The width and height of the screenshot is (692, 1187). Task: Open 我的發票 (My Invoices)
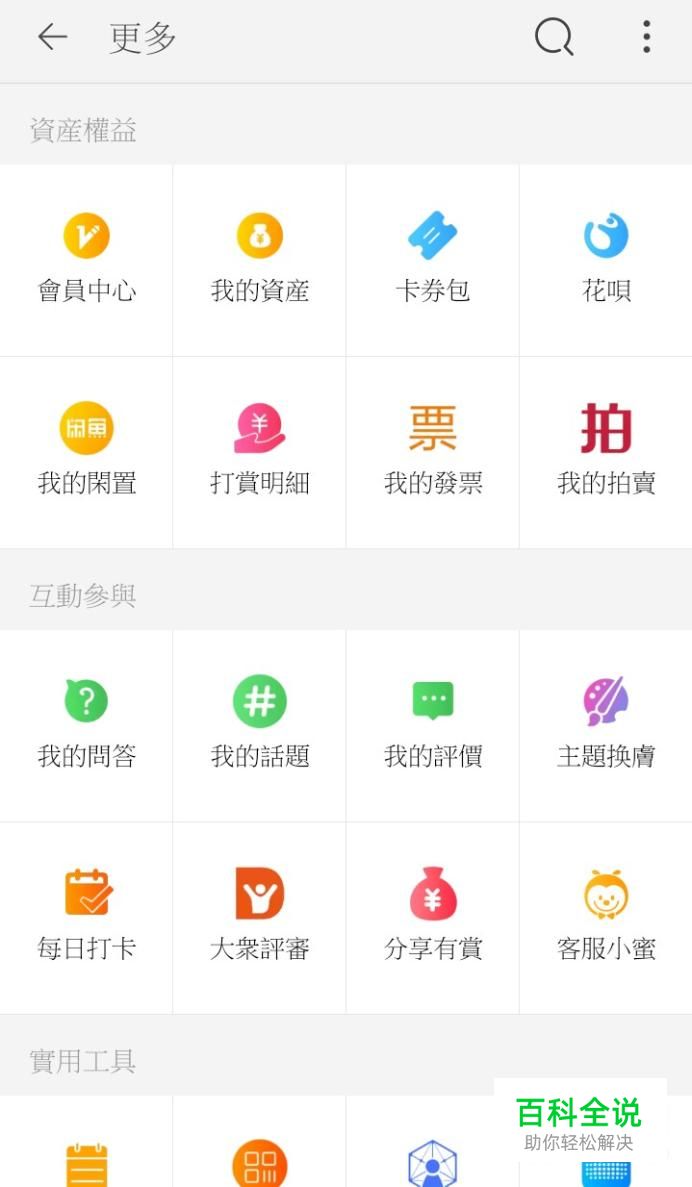[432, 452]
